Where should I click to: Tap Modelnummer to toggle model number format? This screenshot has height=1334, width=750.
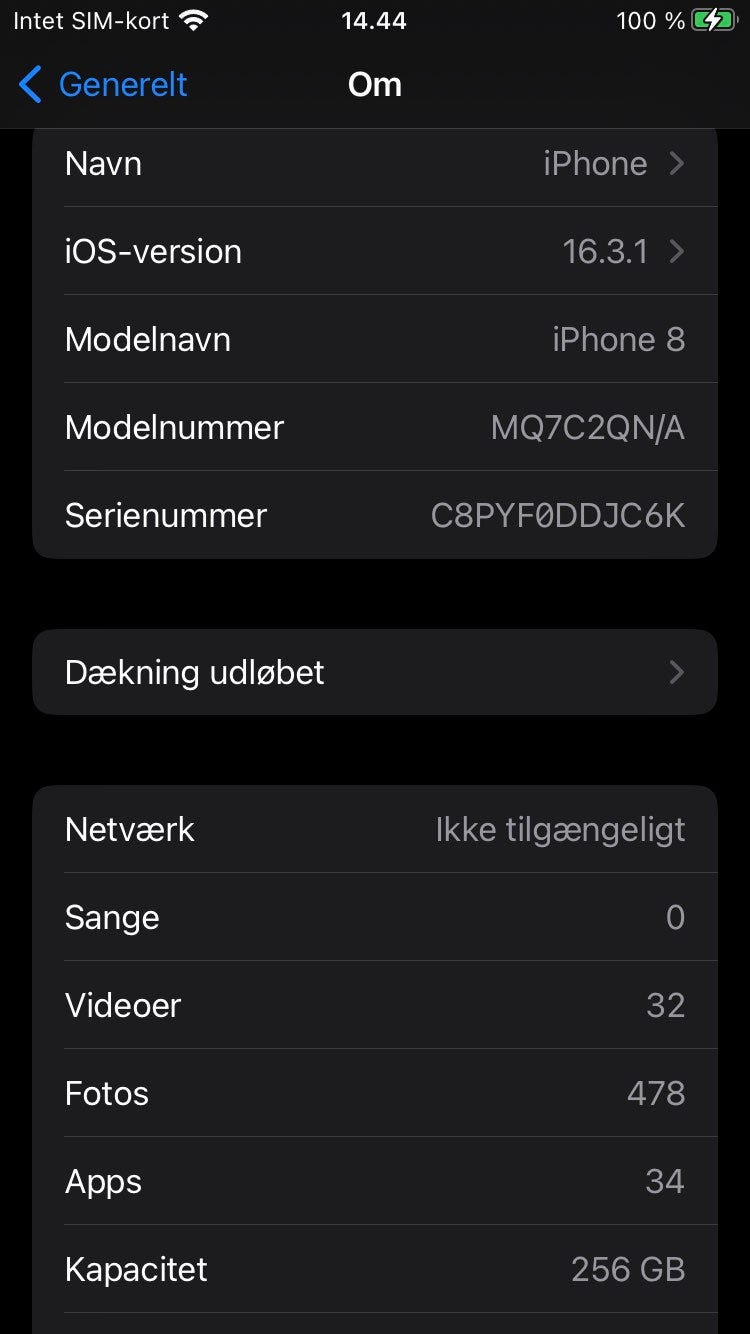(375, 428)
